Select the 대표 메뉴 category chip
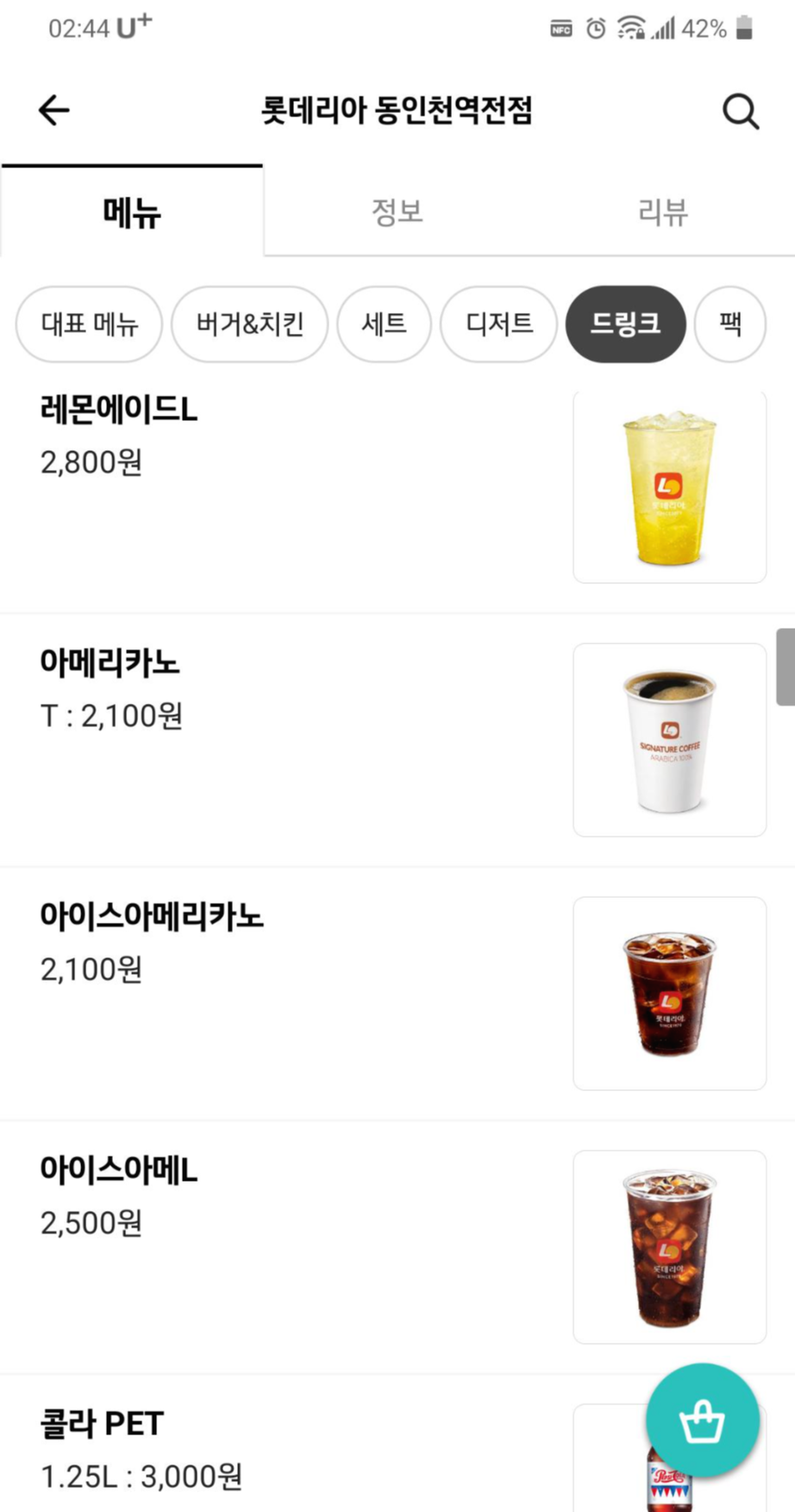Screen dimensions: 795x1512 point(90,324)
